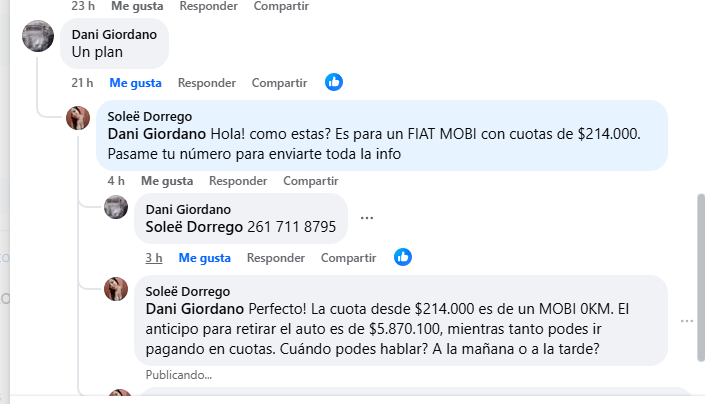
Task: Open Soleë Dorrego's profile from FIAT MOBI comment
Action: click(149, 116)
